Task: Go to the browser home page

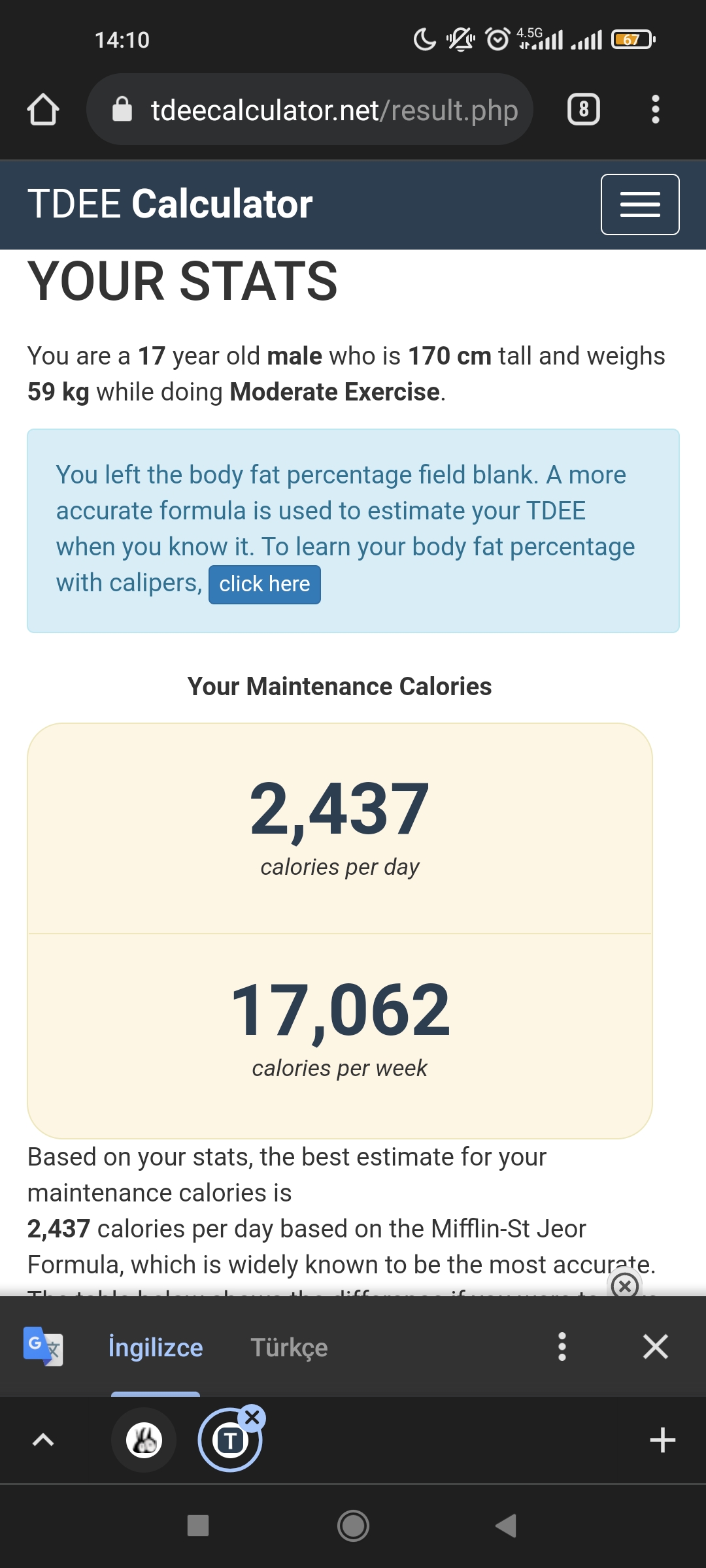Action: (43, 109)
